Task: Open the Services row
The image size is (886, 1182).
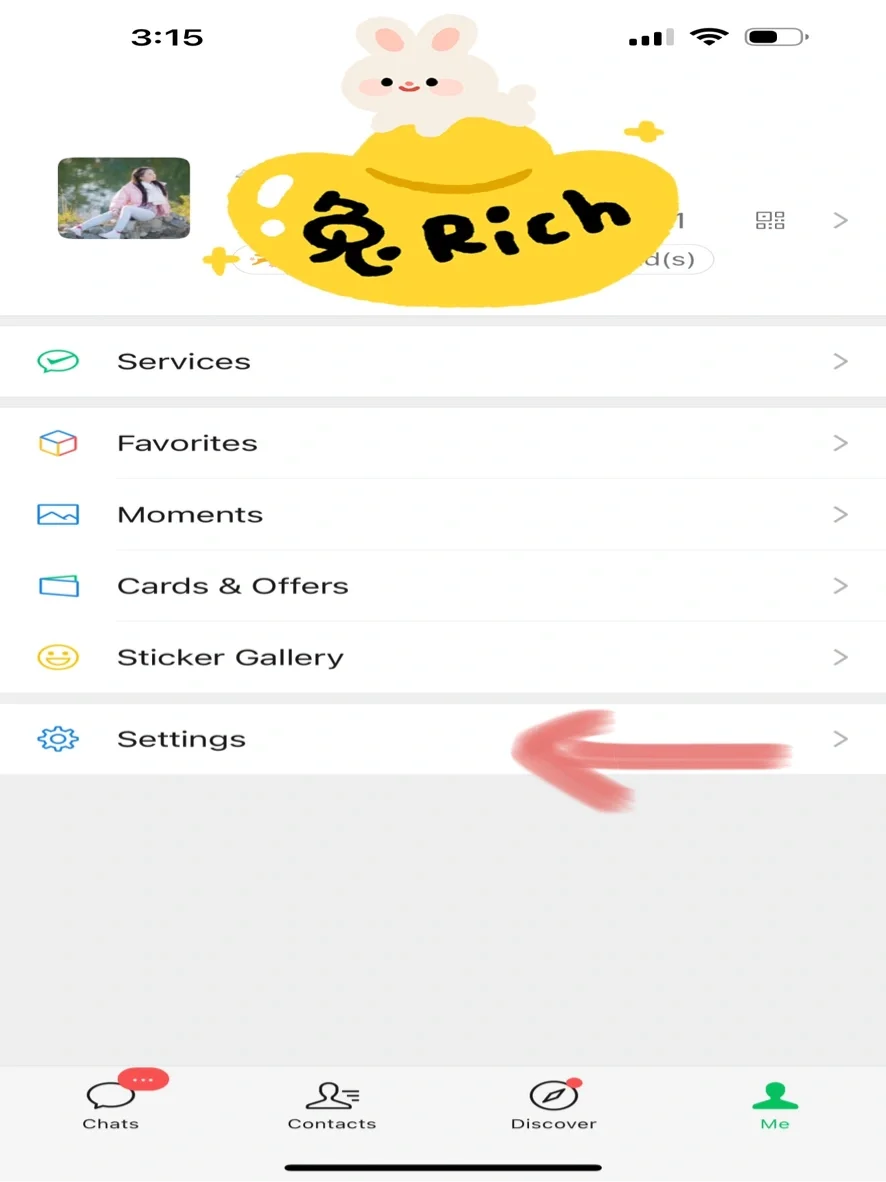Action: 183,361
